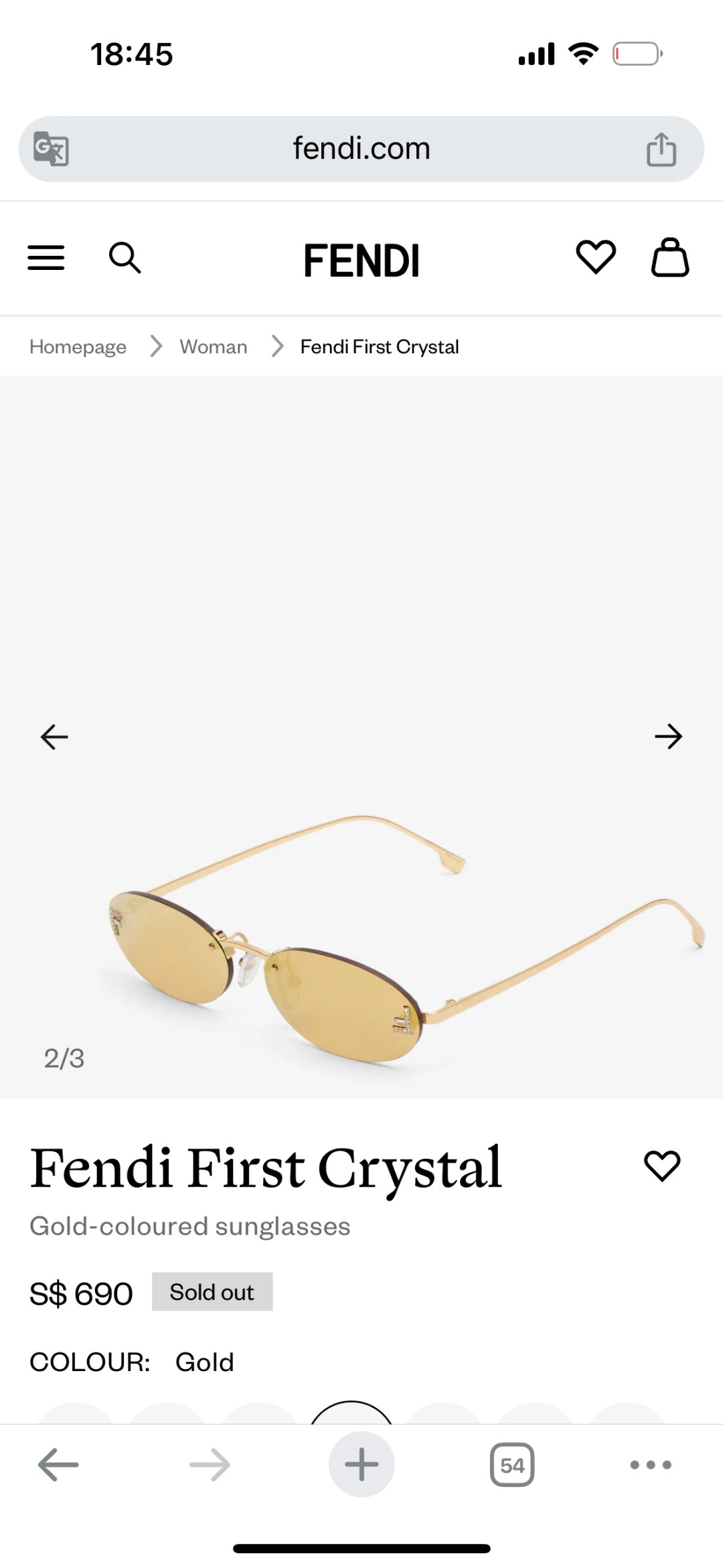Screen dimensions: 723x1568
Task: View the 54 open tabs
Action: point(512,1465)
